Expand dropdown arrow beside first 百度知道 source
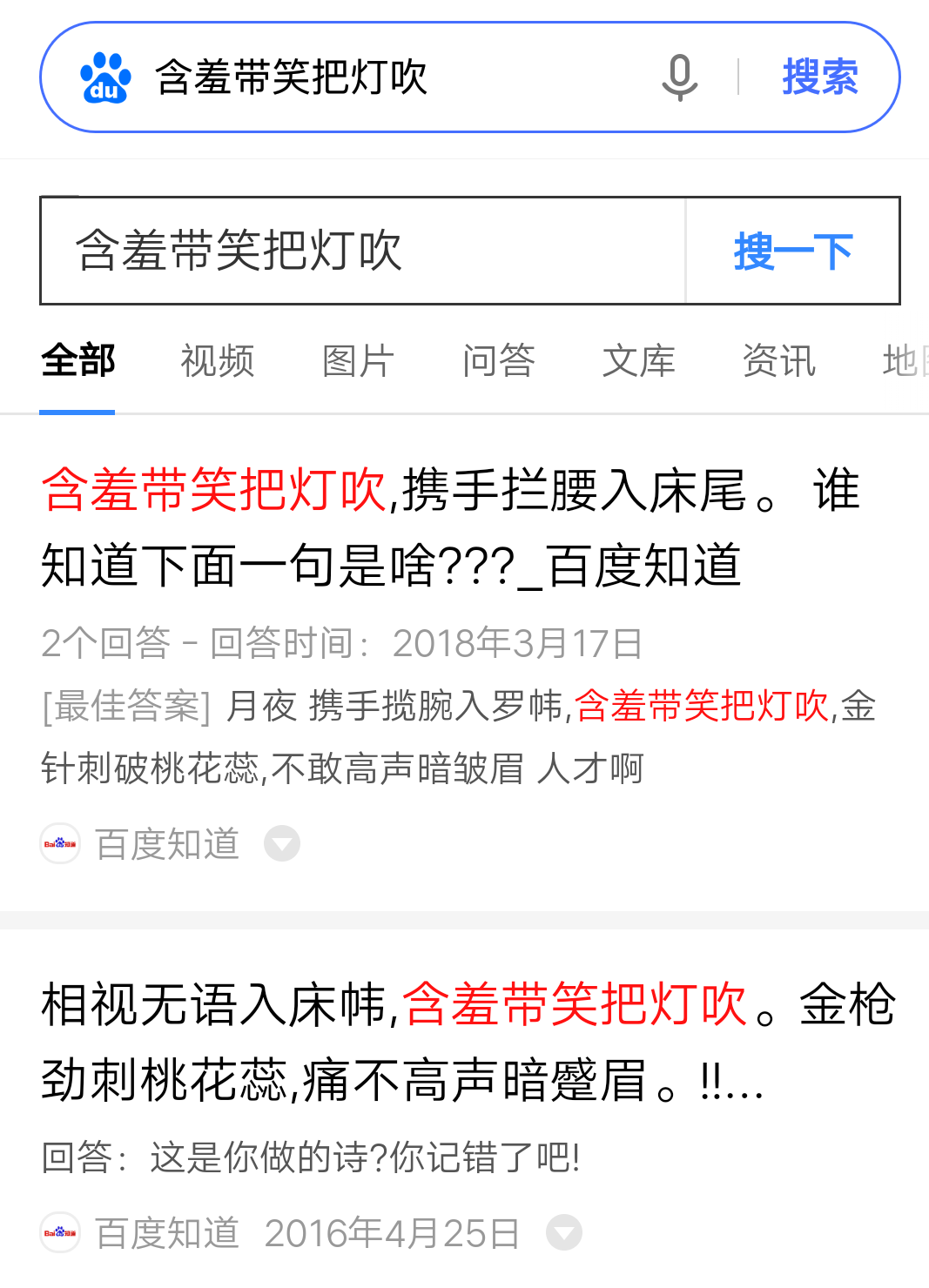 [282, 843]
